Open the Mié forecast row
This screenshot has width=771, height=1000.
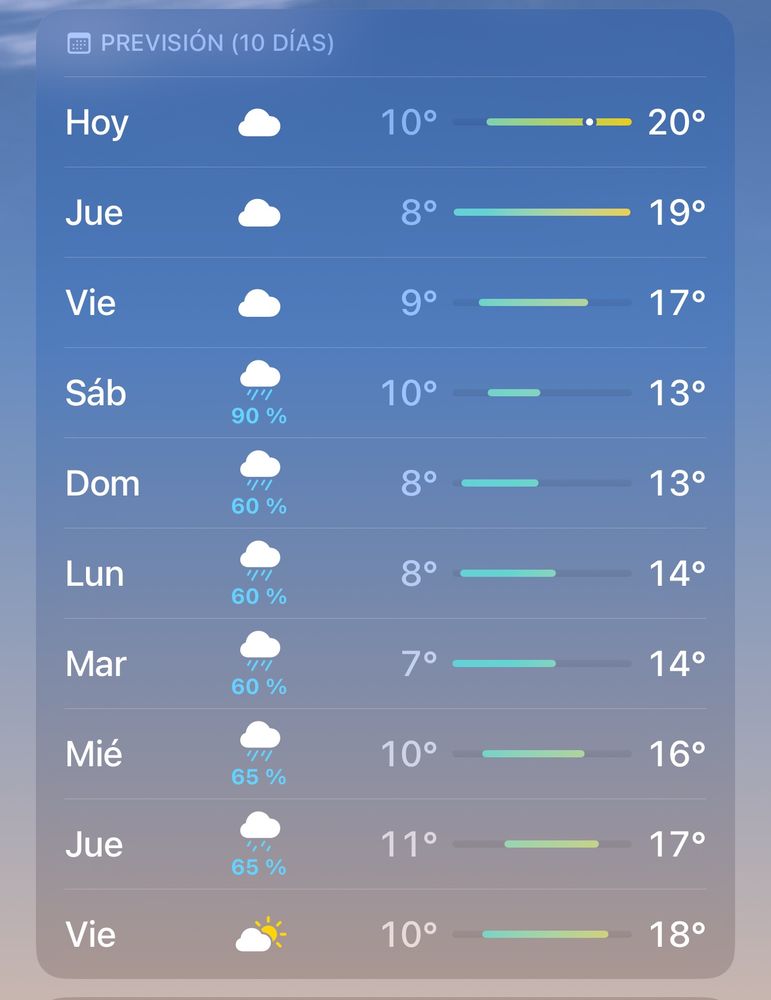(385, 753)
